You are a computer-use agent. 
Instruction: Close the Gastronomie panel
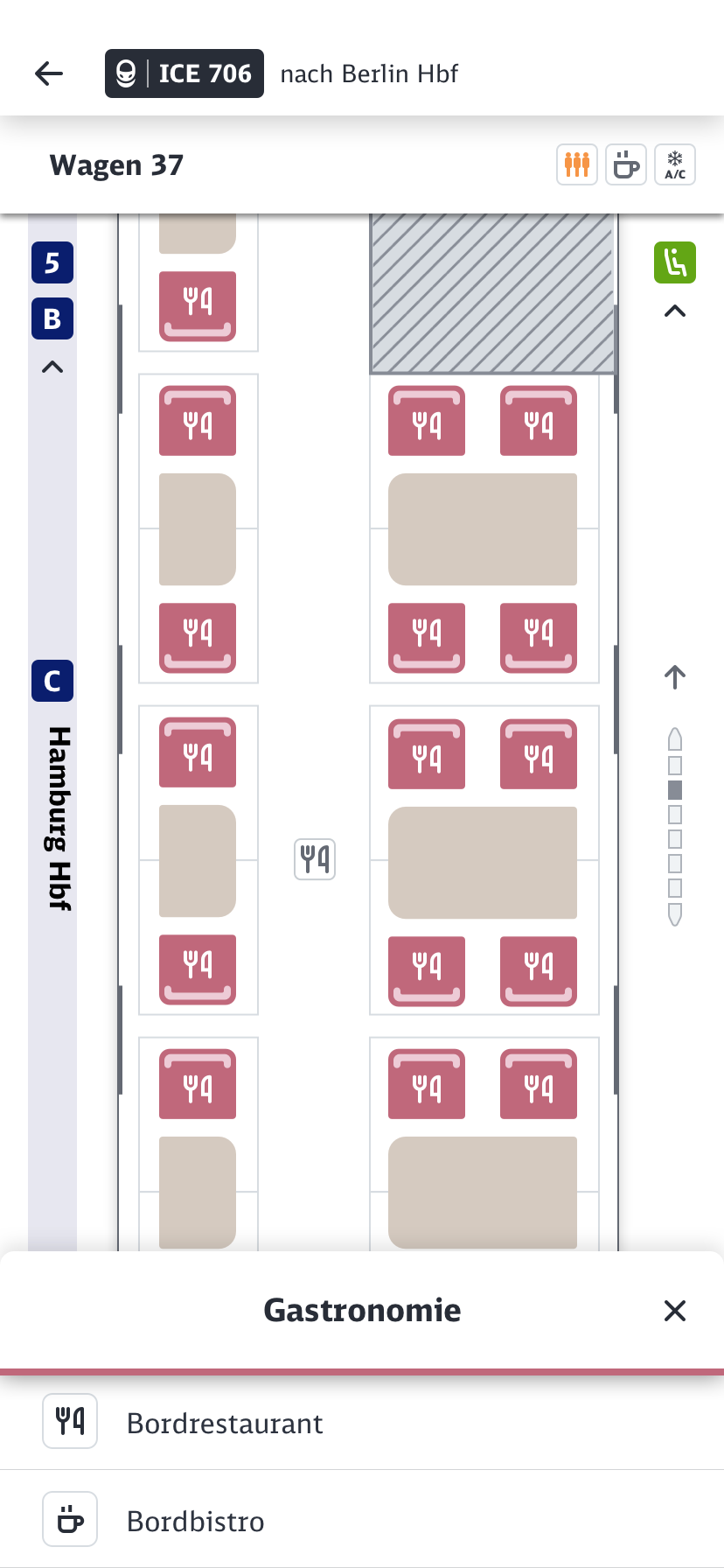pos(674,1310)
